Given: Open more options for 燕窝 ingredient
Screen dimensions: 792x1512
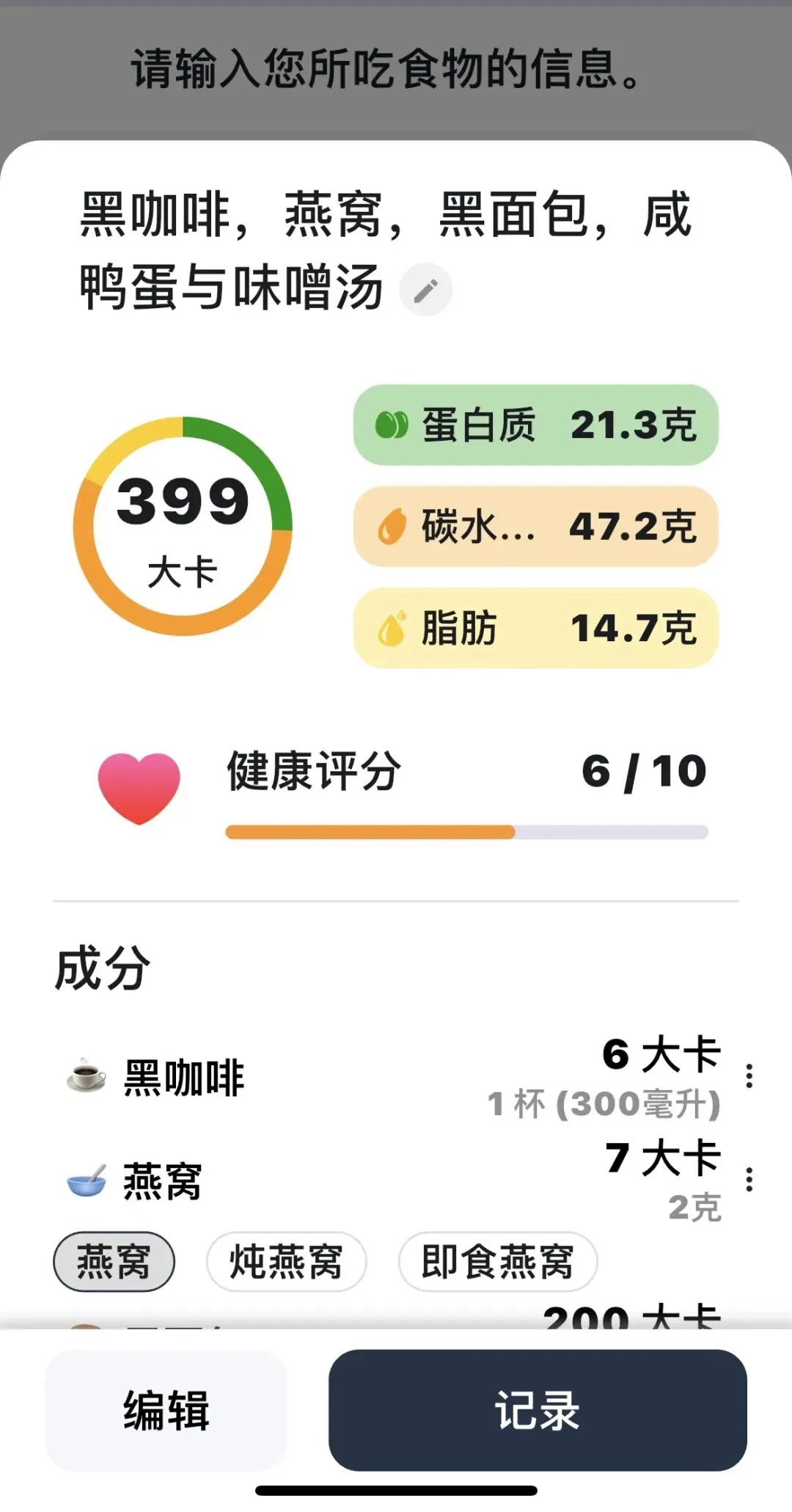Looking at the screenshot, I should 749,1179.
